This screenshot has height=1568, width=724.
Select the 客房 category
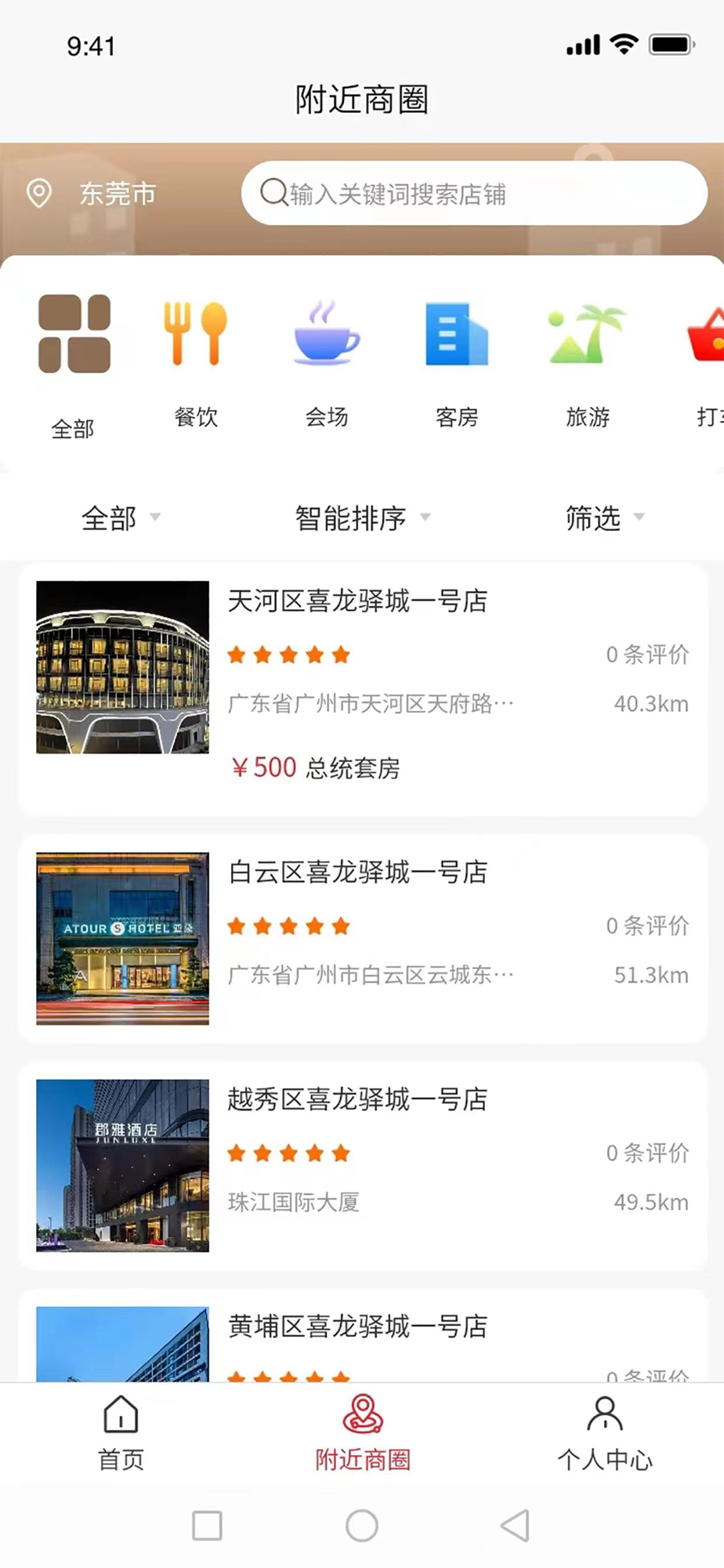tap(457, 361)
